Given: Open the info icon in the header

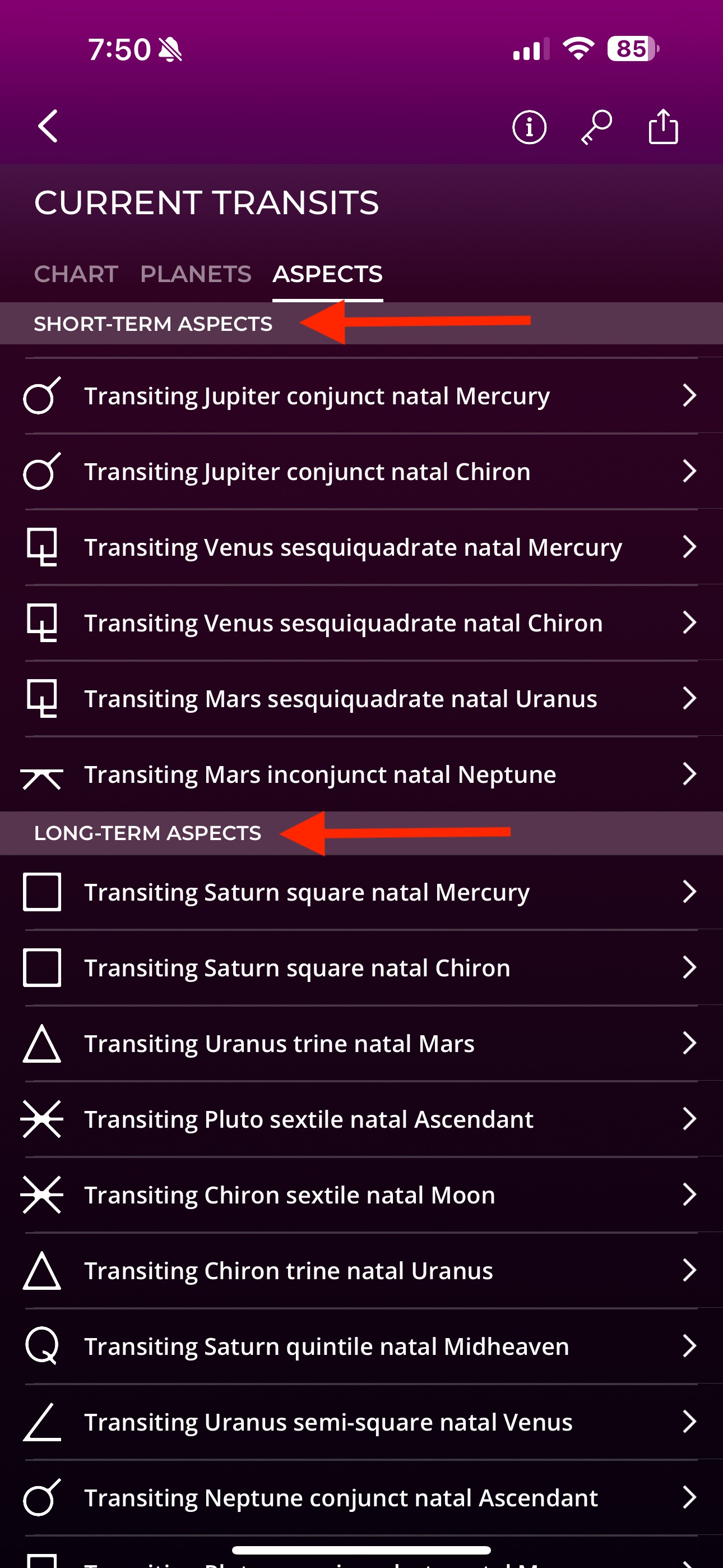Looking at the screenshot, I should (x=529, y=127).
